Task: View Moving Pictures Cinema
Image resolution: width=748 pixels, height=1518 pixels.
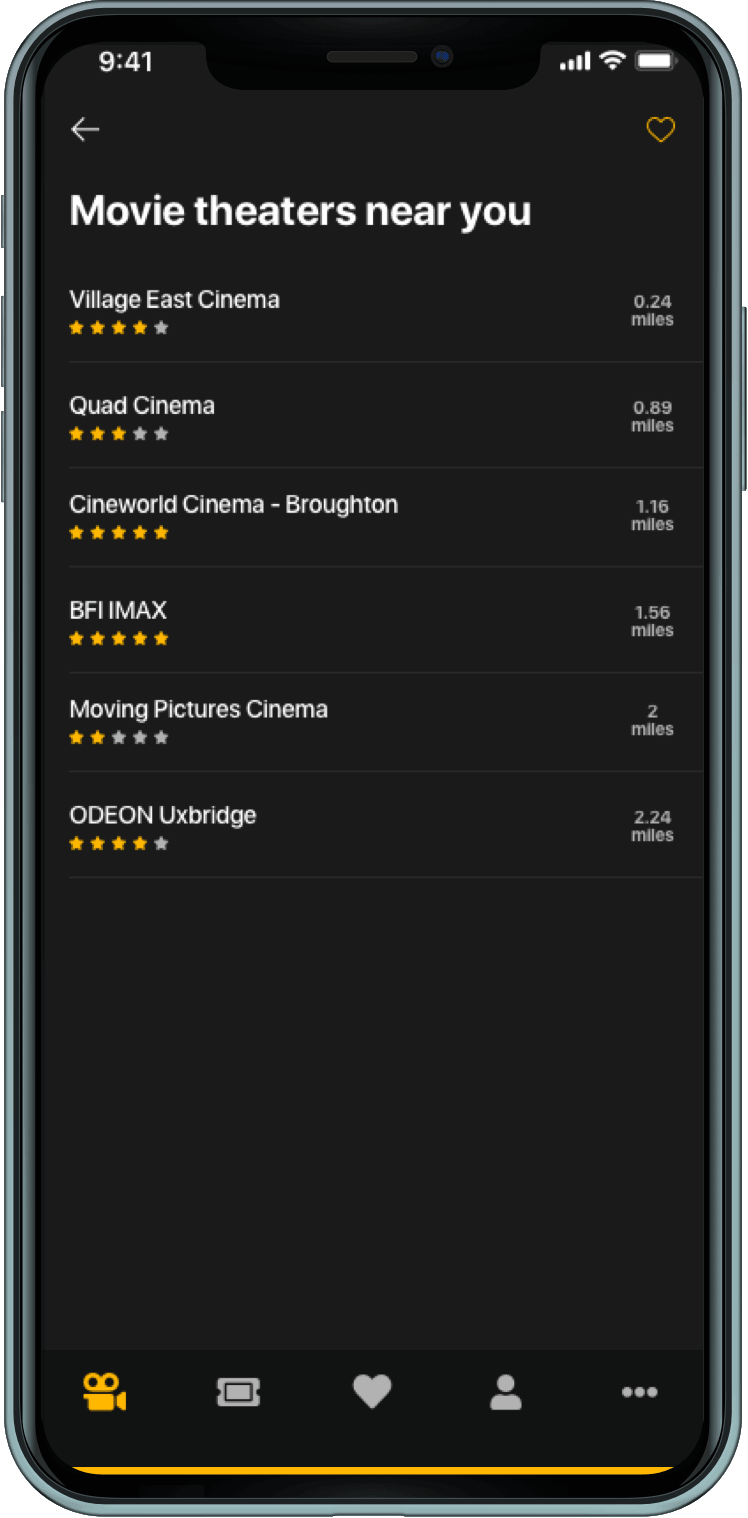Action: click(x=198, y=710)
